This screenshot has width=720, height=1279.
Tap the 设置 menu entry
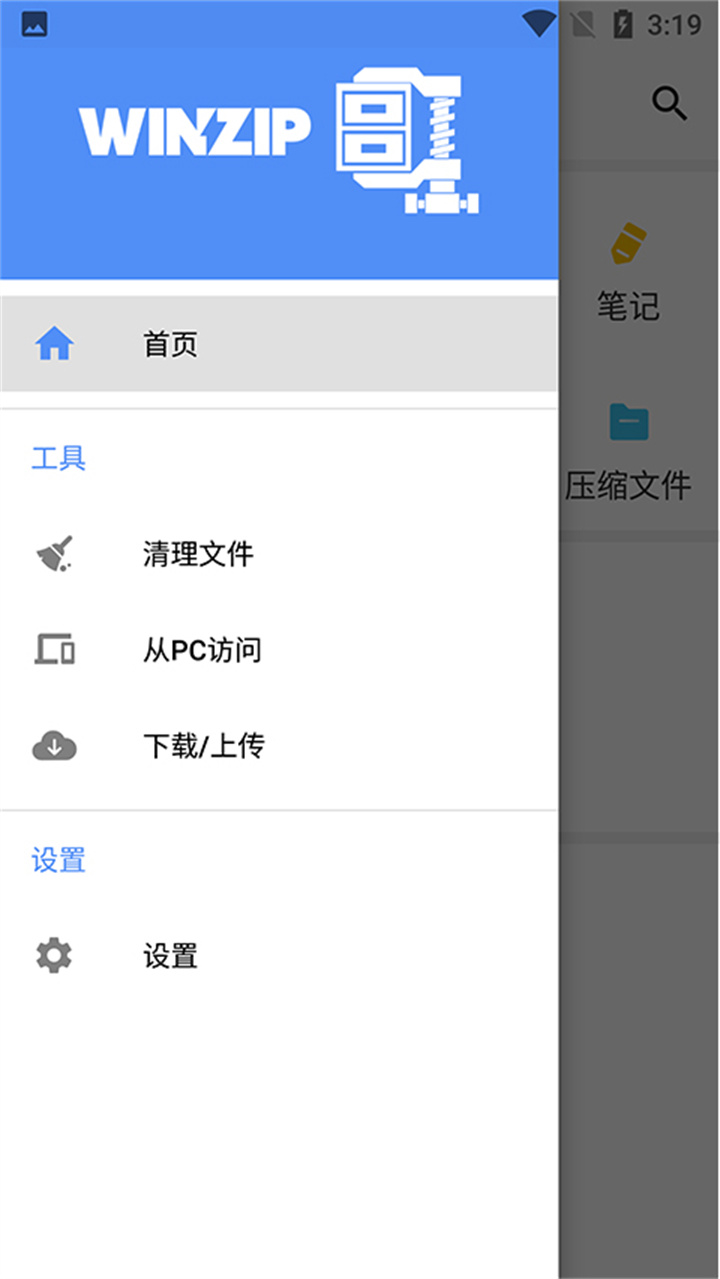click(x=171, y=955)
